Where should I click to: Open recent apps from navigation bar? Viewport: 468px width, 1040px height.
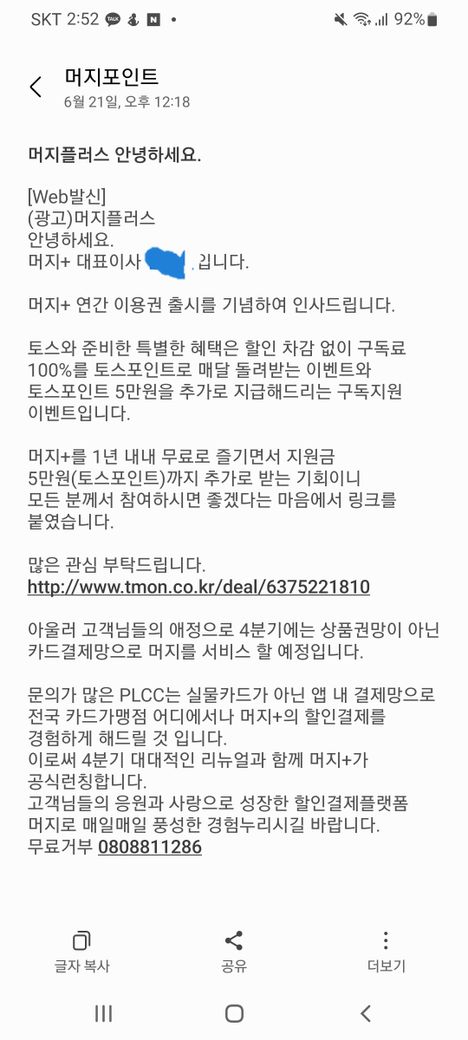click(103, 1013)
